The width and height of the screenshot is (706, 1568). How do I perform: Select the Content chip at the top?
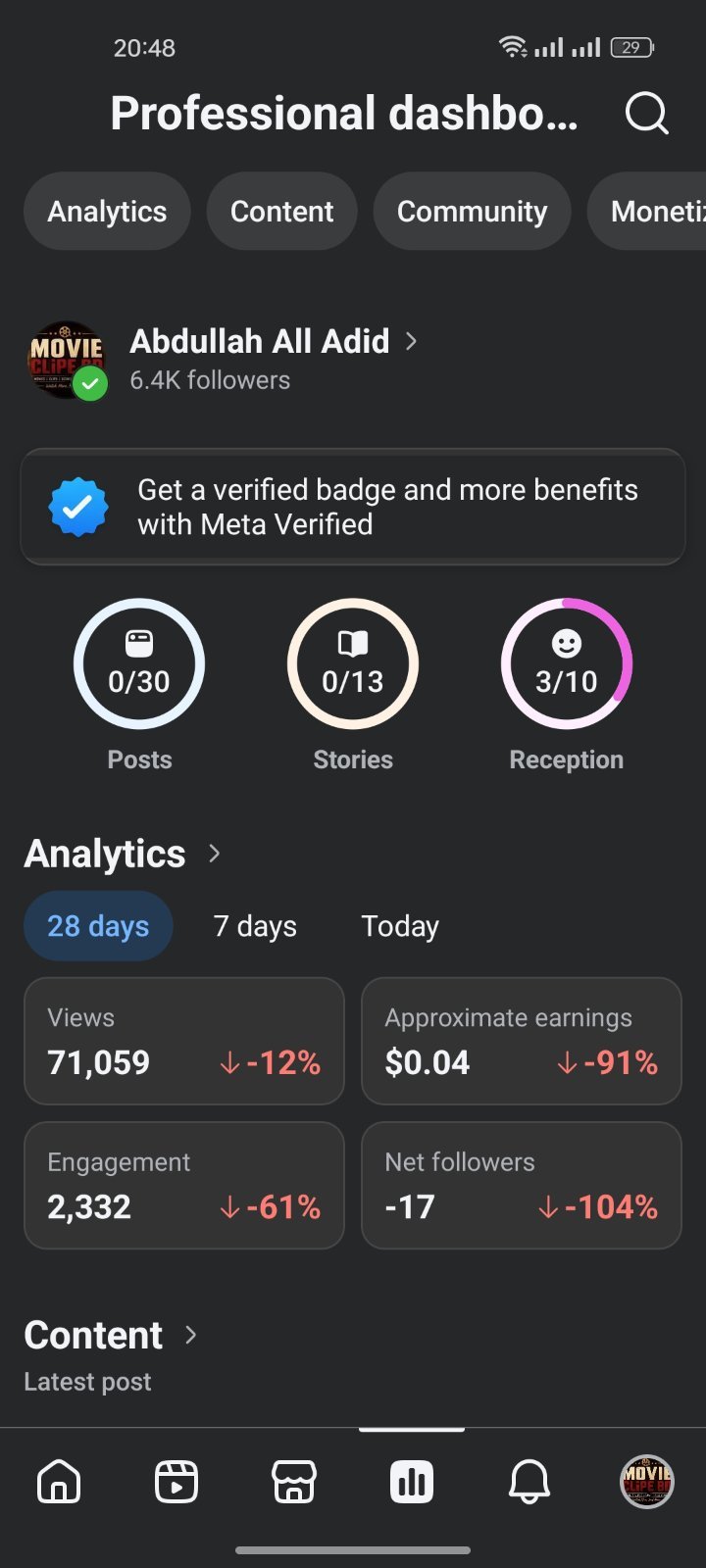[x=281, y=211]
